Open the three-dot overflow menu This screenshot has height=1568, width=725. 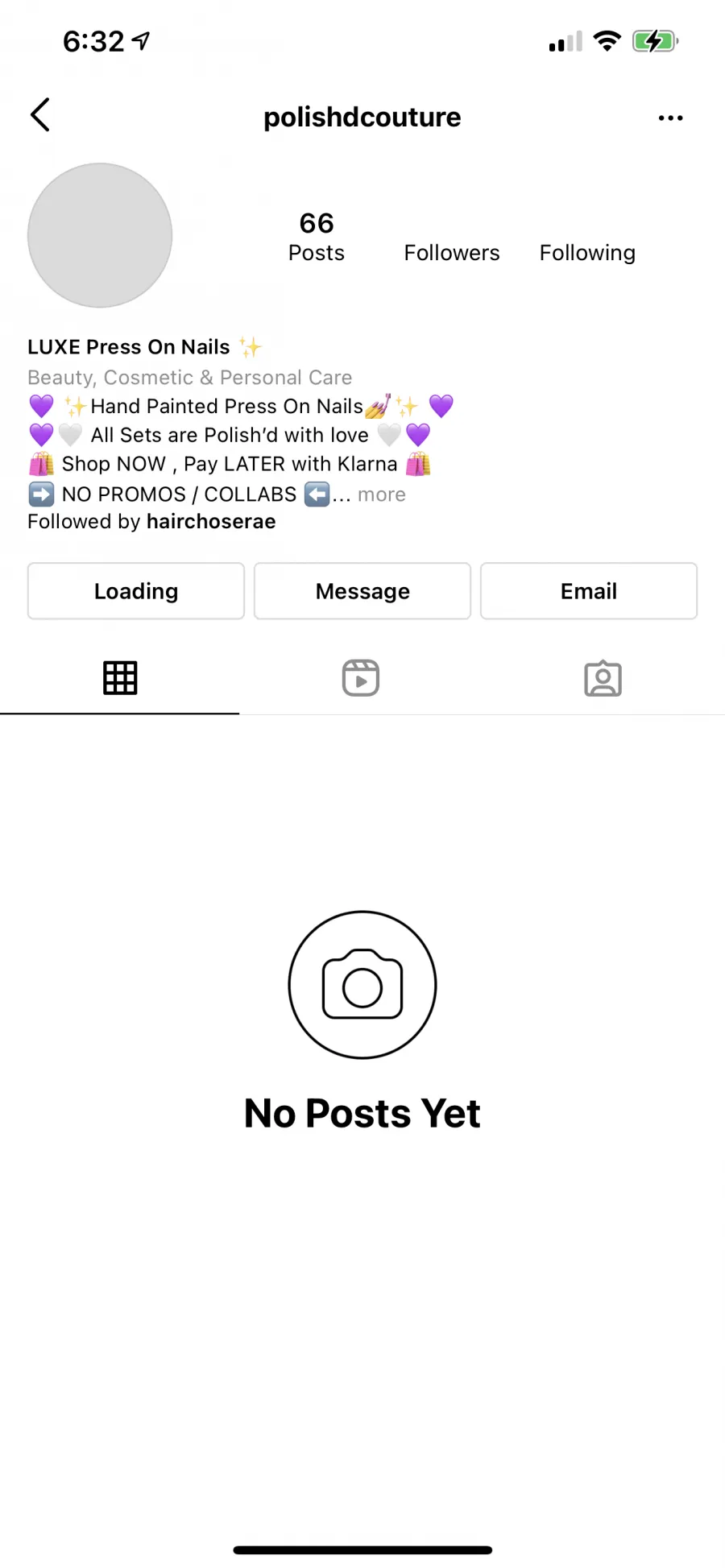point(670,118)
